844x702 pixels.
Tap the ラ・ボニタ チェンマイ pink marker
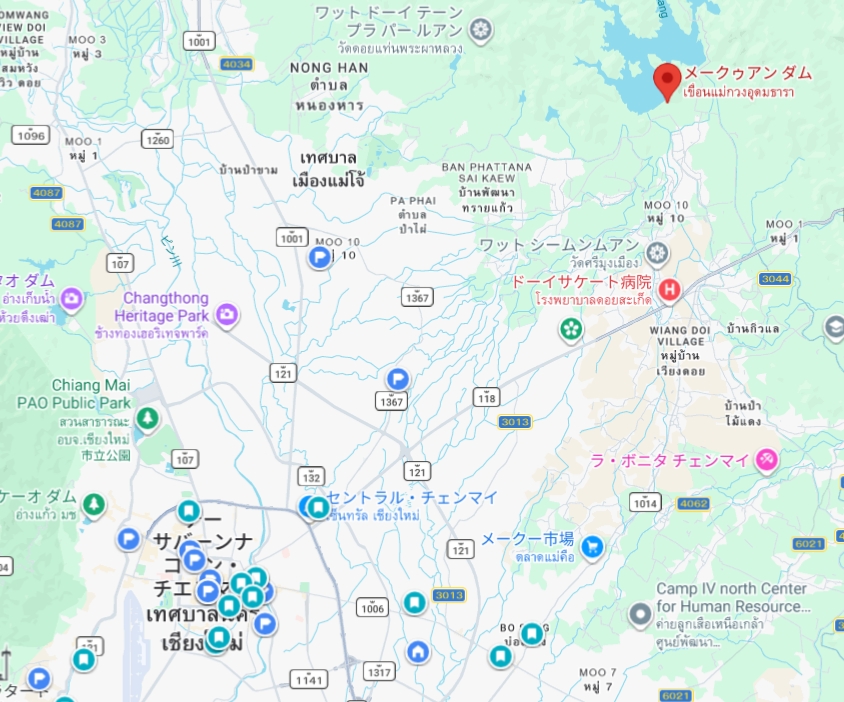(x=767, y=460)
